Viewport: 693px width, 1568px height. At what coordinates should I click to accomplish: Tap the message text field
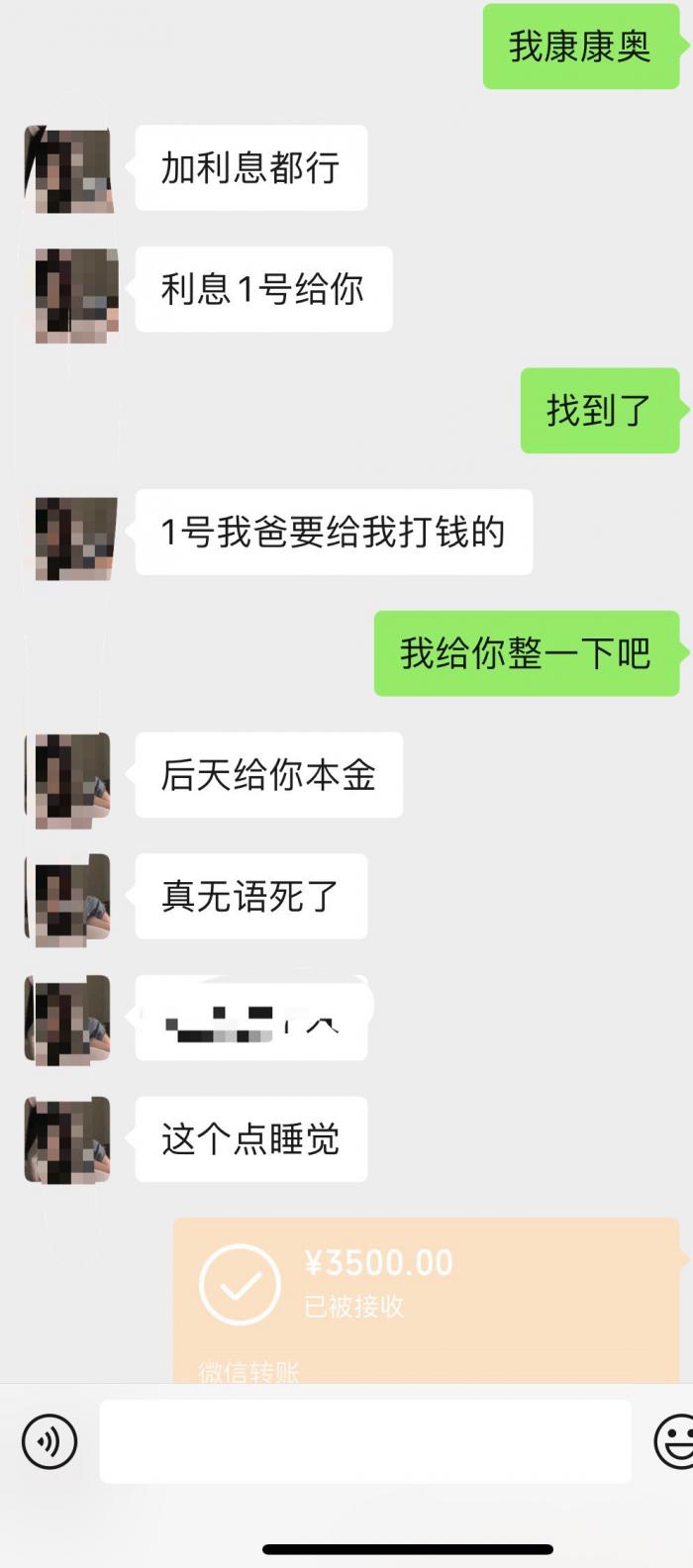(364, 1441)
